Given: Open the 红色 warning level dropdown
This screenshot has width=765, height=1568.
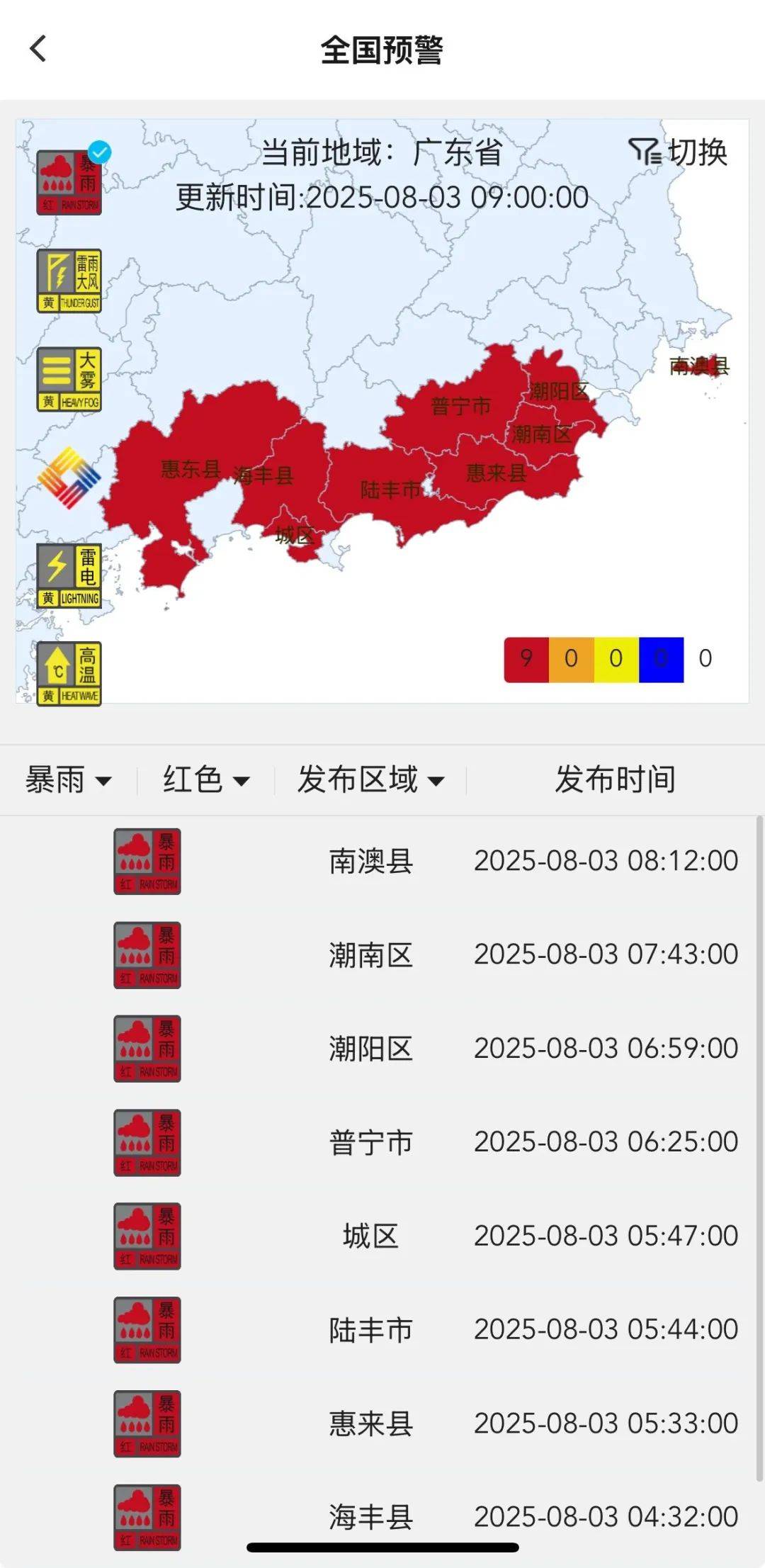Looking at the screenshot, I should [x=204, y=780].
